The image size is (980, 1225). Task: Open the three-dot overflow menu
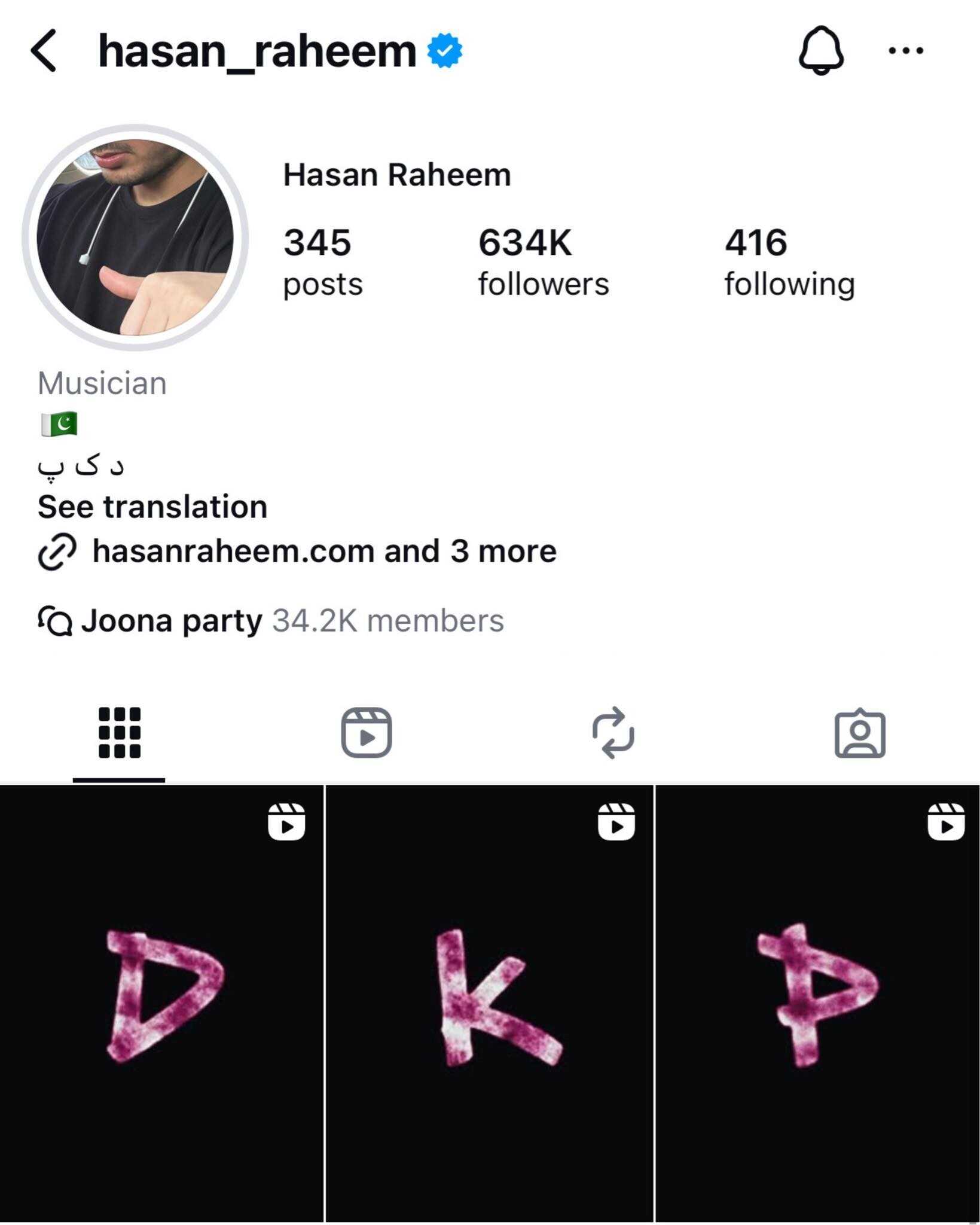(x=906, y=51)
